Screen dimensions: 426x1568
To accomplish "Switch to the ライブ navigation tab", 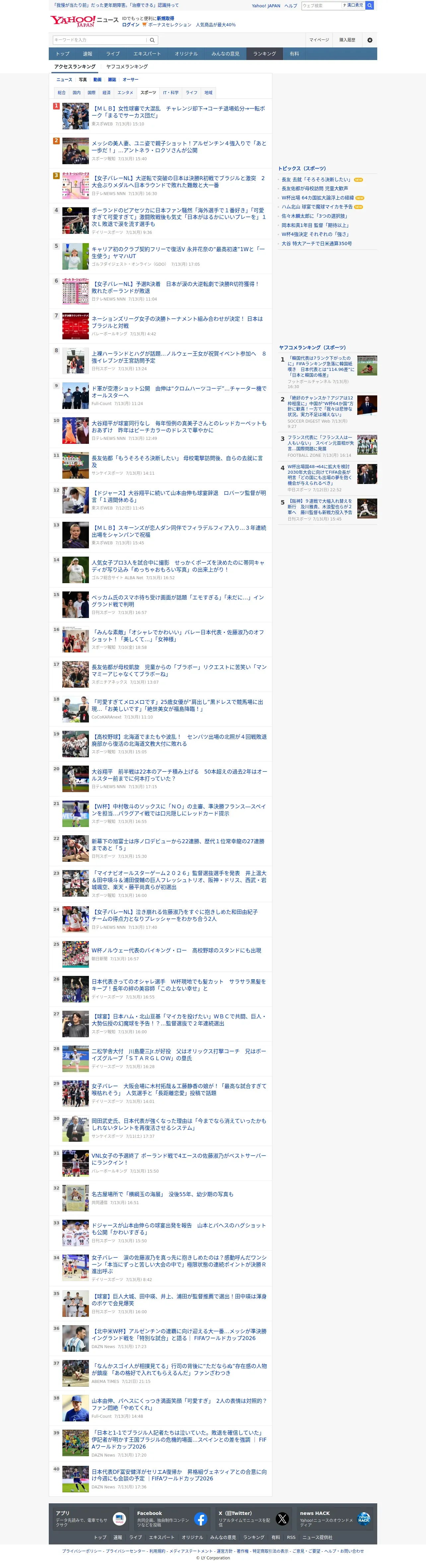I will click(x=113, y=53).
